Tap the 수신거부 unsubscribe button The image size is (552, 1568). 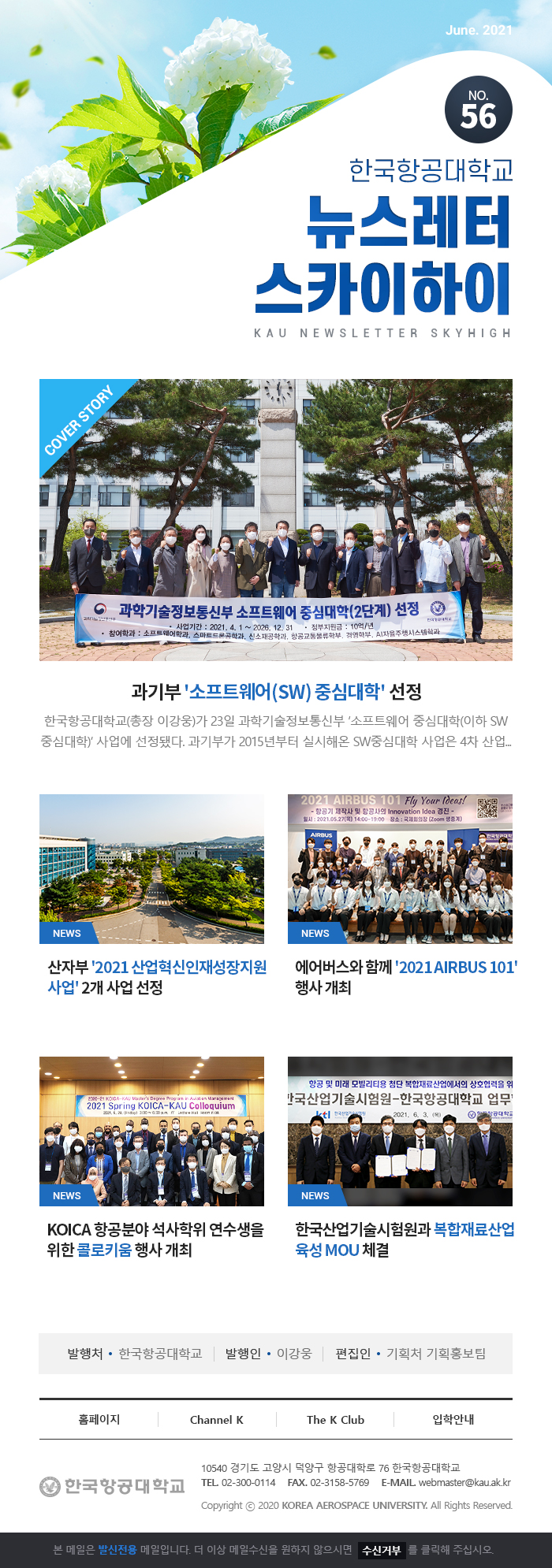pyautogui.click(x=382, y=1550)
